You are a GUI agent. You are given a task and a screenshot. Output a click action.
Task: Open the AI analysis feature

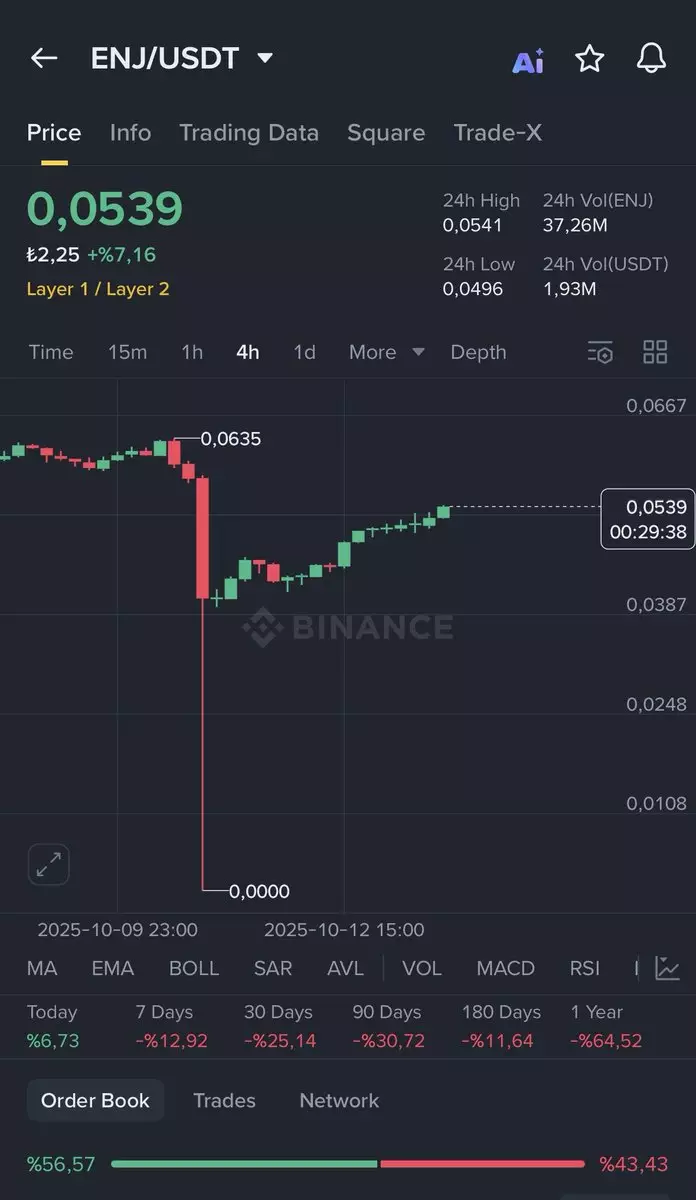click(x=528, y=60)
